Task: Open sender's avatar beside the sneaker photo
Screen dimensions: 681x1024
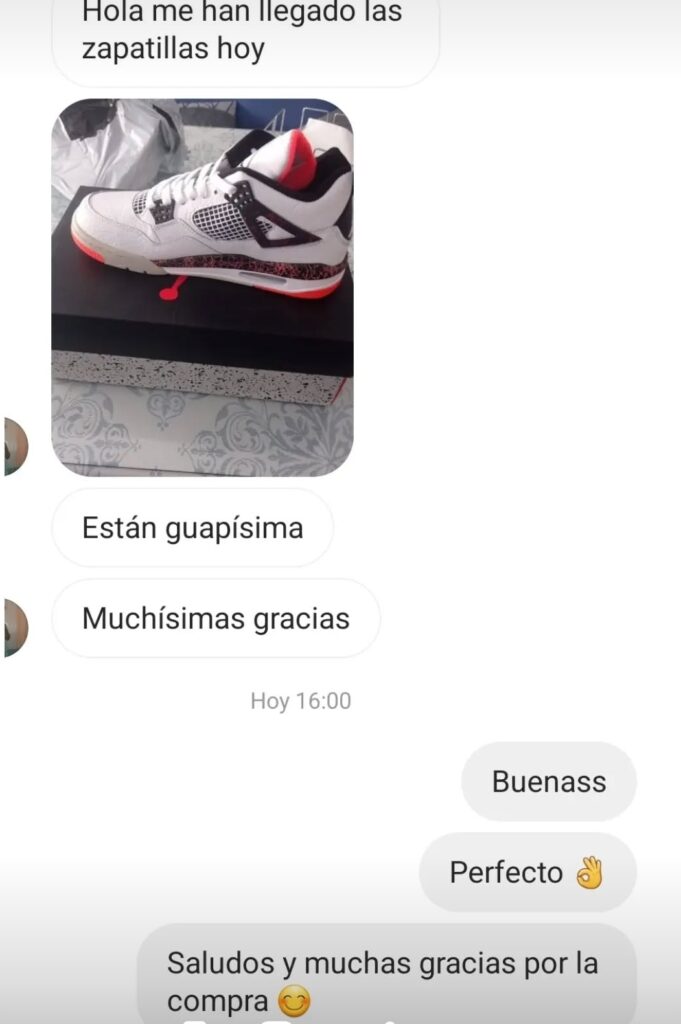Action: (x=14, y=446)
